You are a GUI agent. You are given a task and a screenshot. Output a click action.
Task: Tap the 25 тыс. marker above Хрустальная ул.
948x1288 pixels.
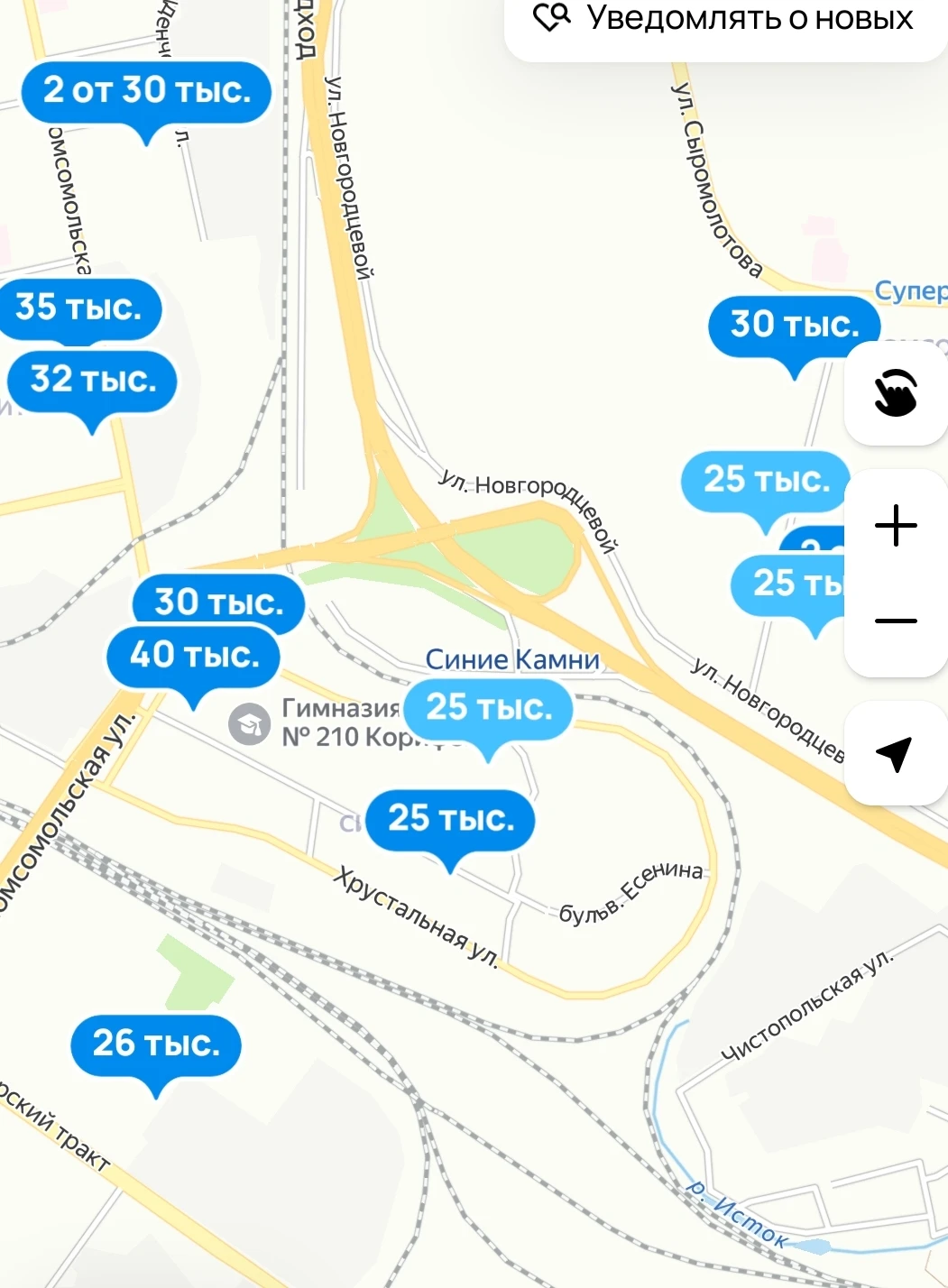point(450,819)
